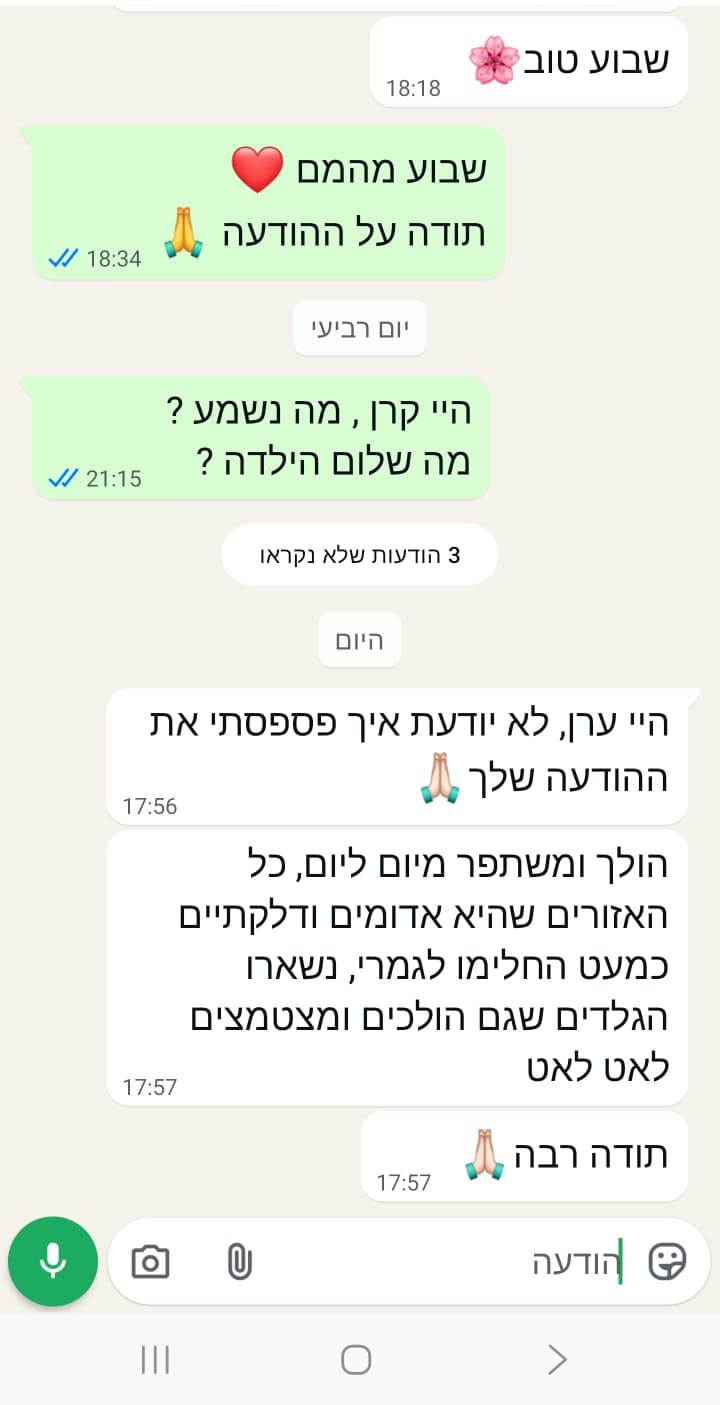Open recent apps from the navigation bar
The height and width of the screenshot is (1405, 720).
[x=156, y=1360]
